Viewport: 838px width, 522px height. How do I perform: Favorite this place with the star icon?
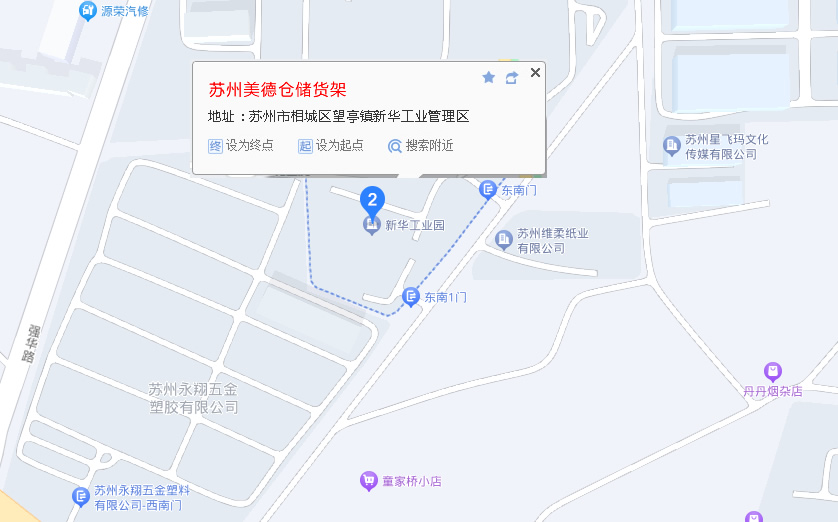[489, 78]
